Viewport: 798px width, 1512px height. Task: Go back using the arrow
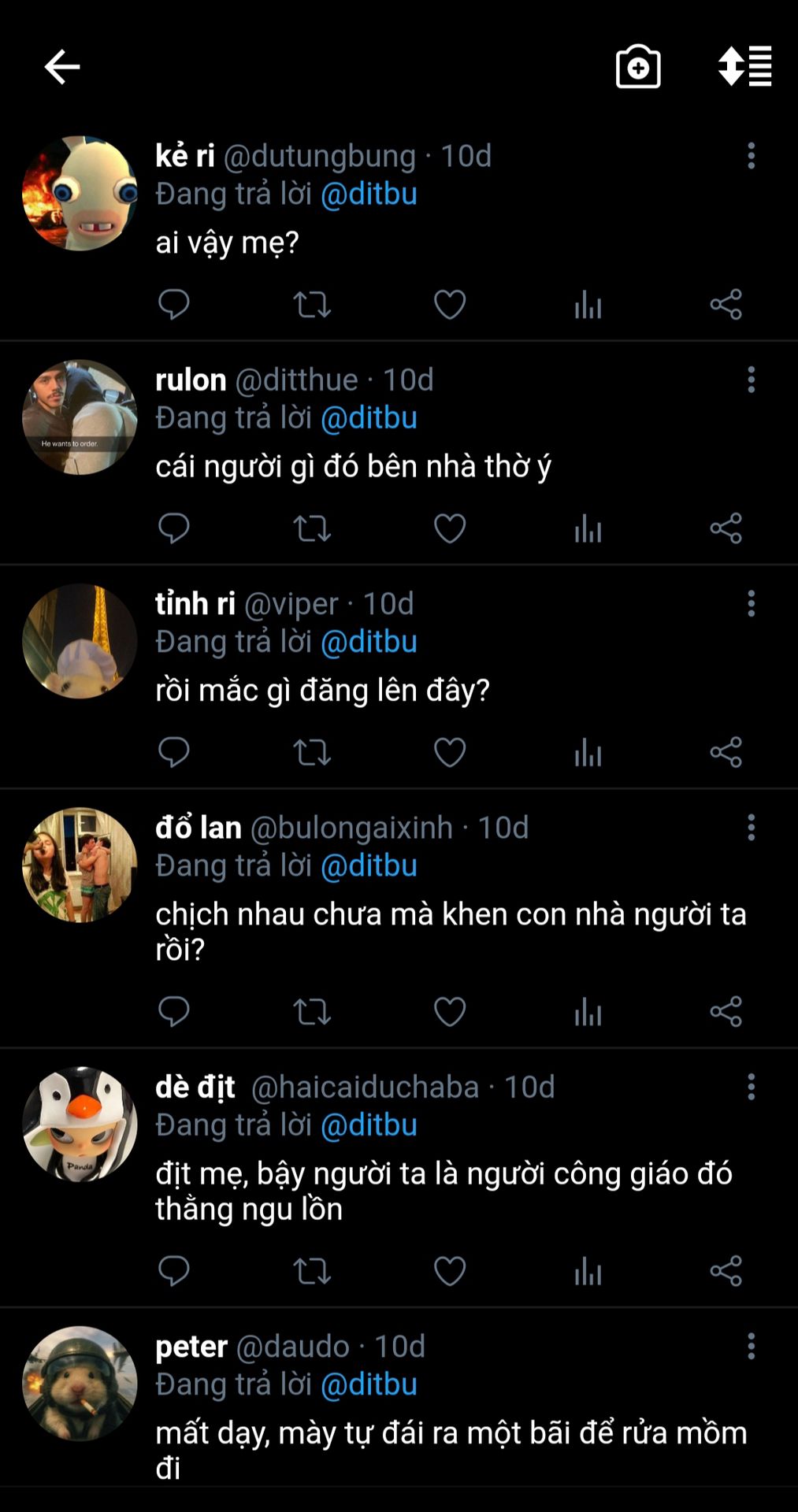(61, 67)
